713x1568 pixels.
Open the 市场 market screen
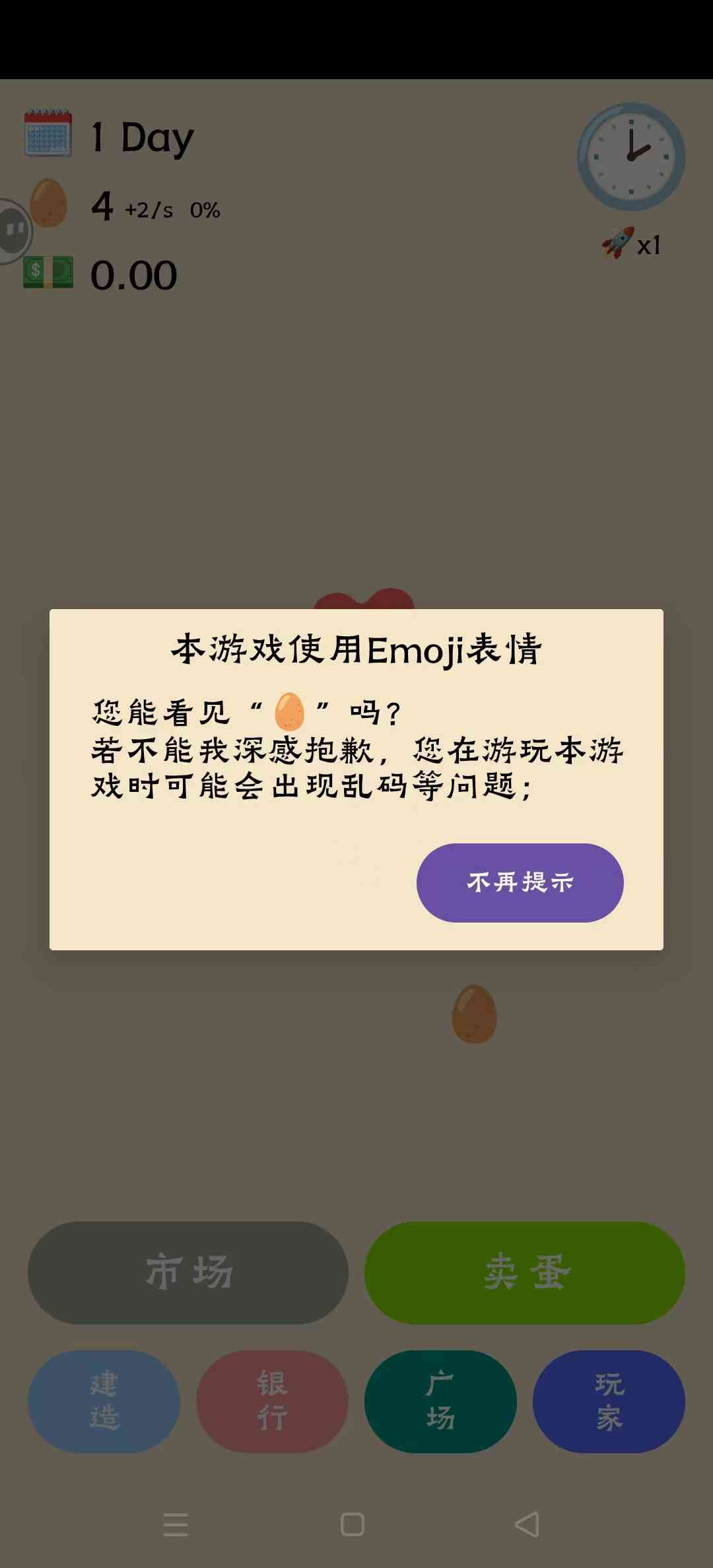[188, 1272]
